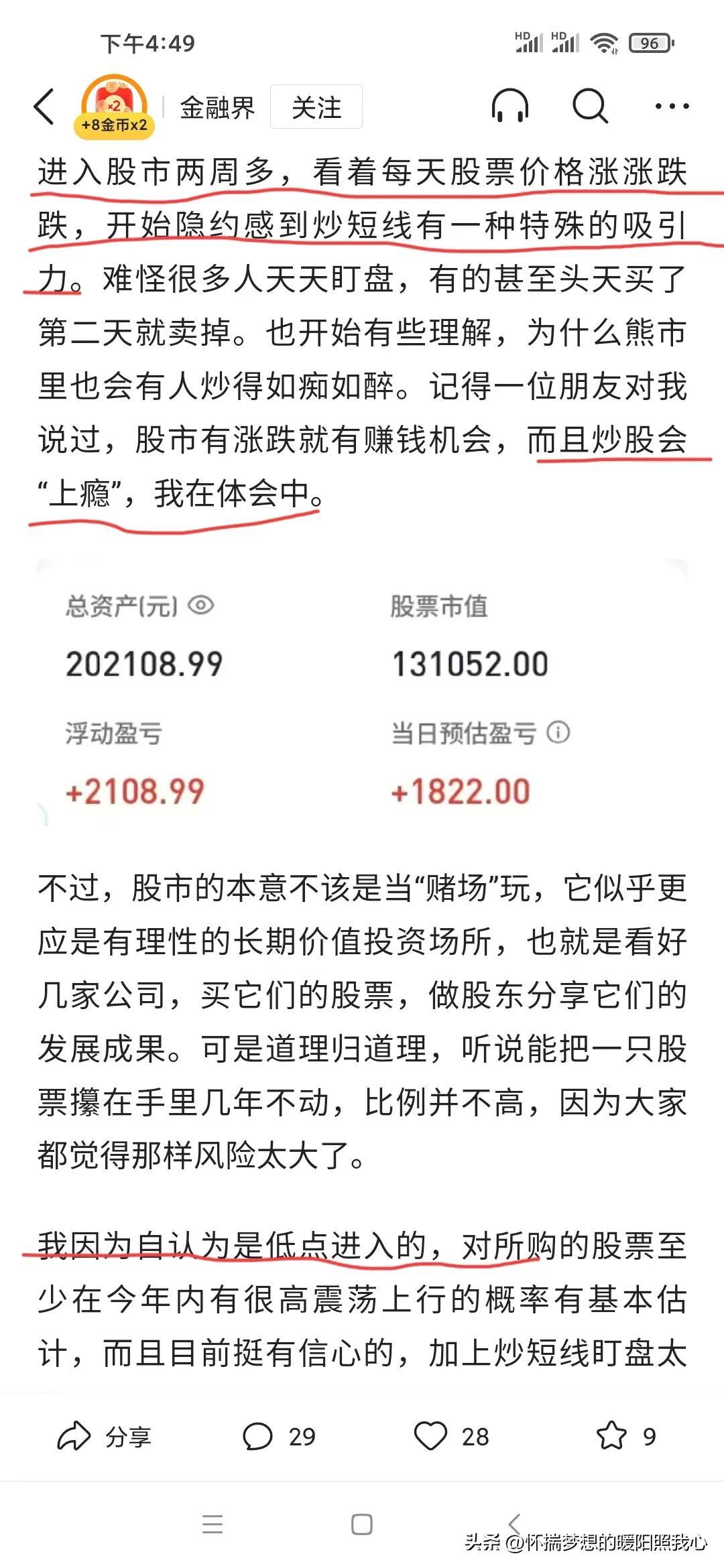Image resolution: width=724 pixels, height=1568 pixels.
Task: Open search from the magnifier icon
Action: (x=590, y=106)
